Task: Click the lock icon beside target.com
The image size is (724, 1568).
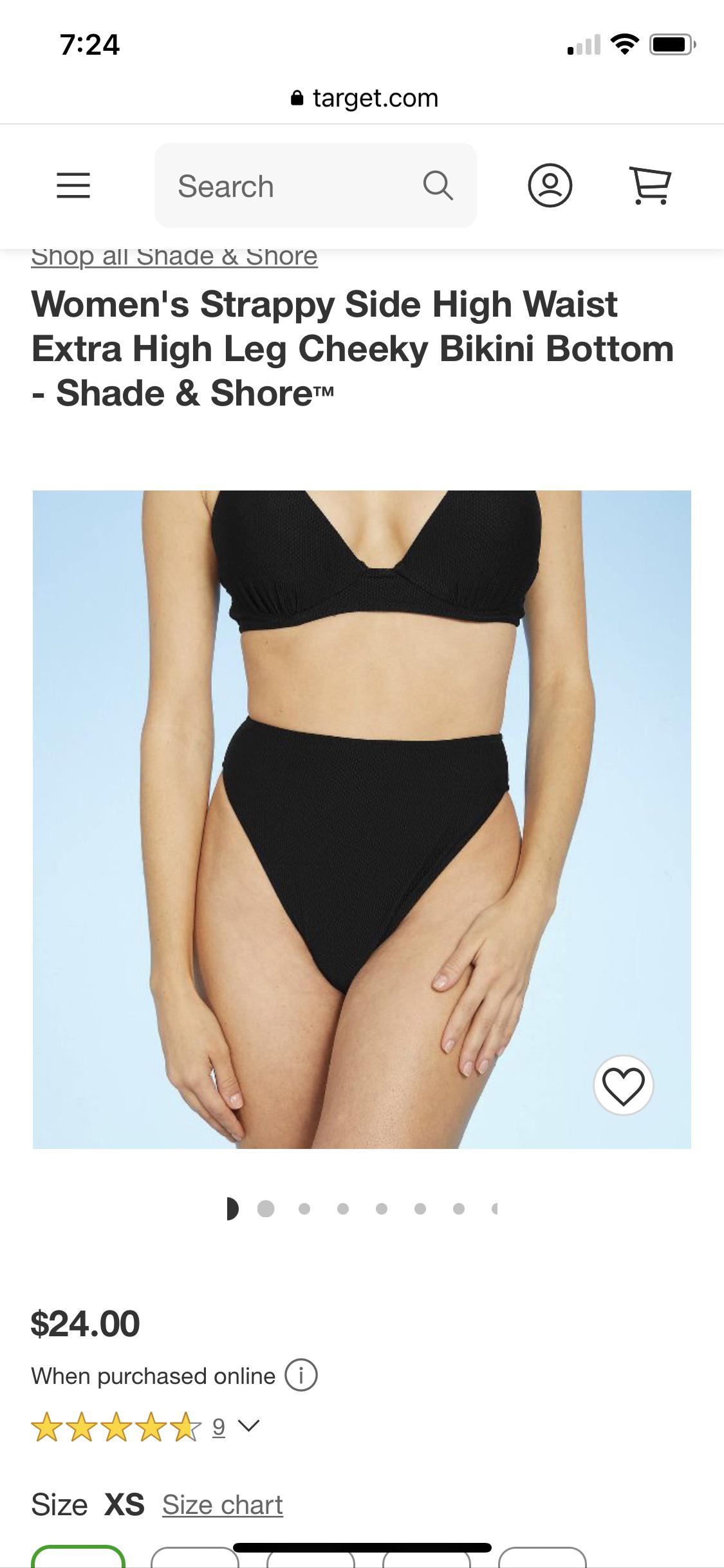Action: click(x=297, y=97)
